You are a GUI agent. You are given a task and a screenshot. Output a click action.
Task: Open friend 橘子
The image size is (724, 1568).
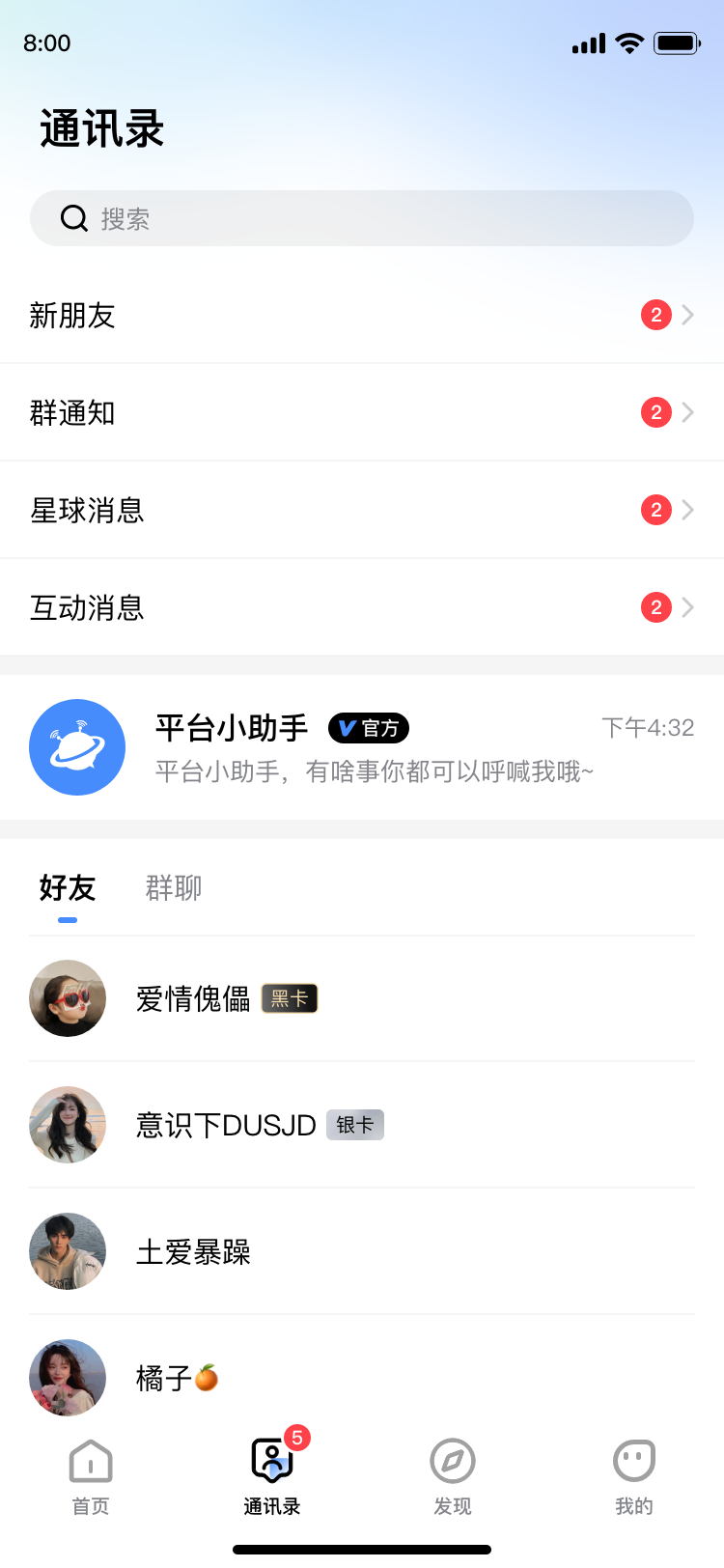[x=362, y=1378]
